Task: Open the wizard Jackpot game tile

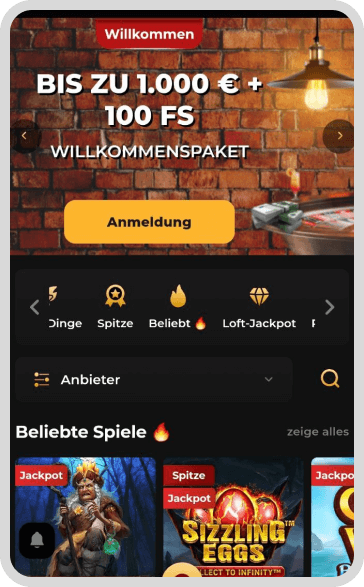Action: coord(85,517)
